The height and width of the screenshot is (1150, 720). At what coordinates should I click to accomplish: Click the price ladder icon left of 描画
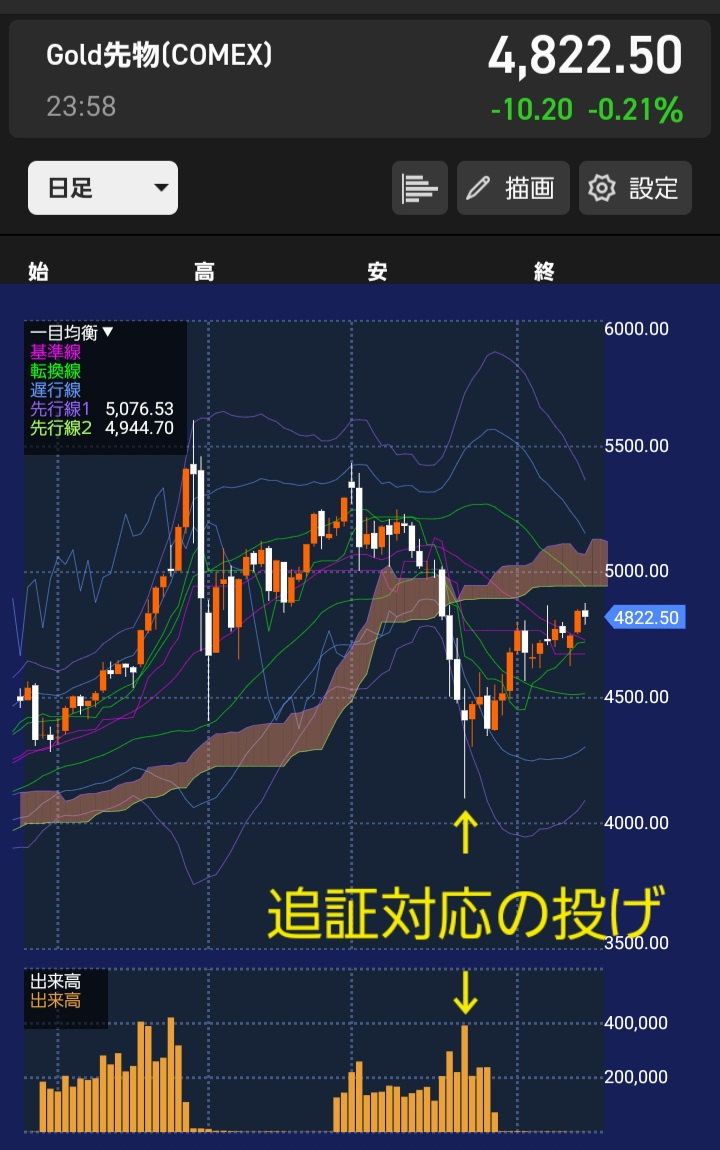(x=420, y=188)
